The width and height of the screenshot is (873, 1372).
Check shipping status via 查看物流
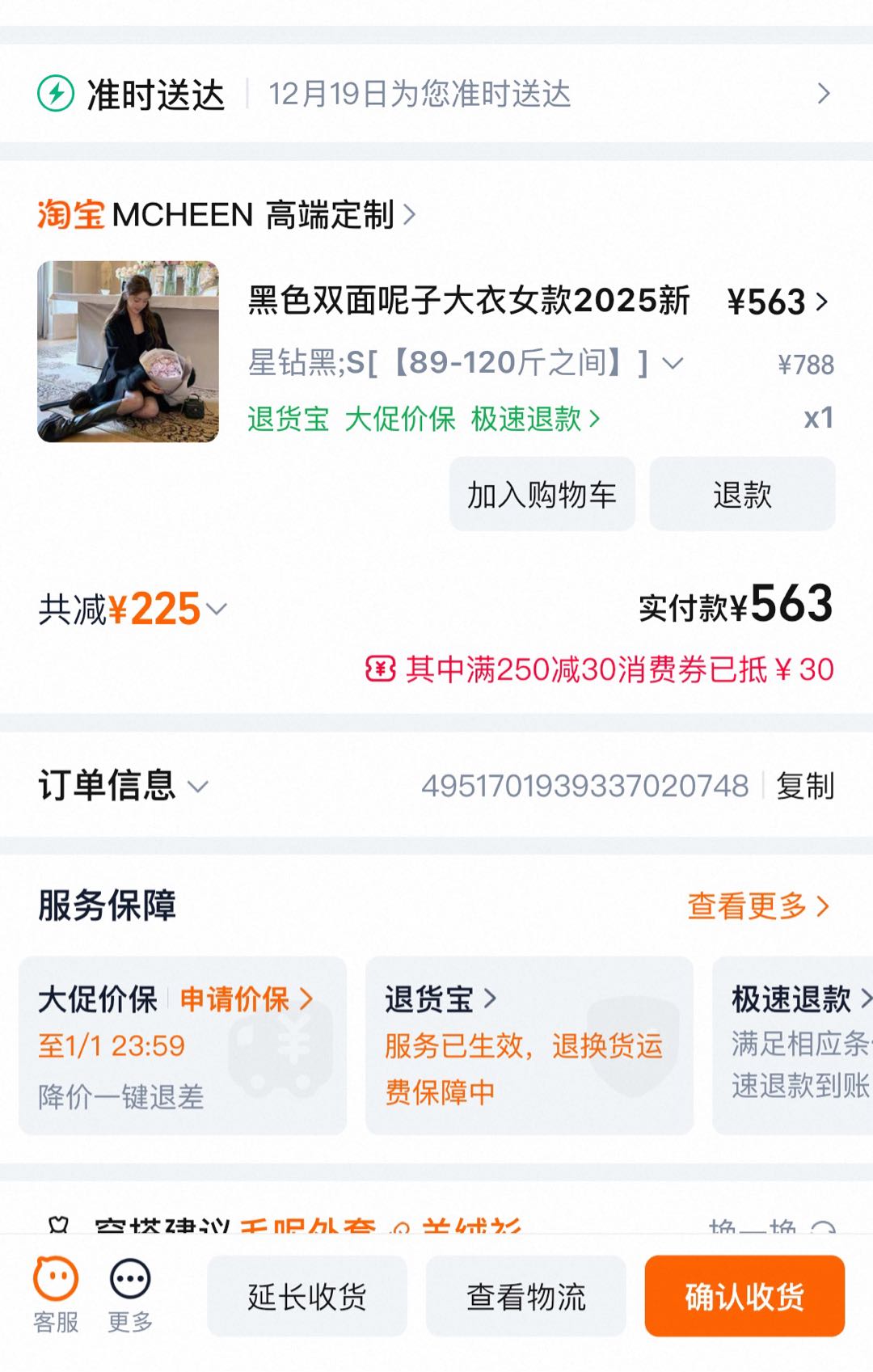(526, 1297)
